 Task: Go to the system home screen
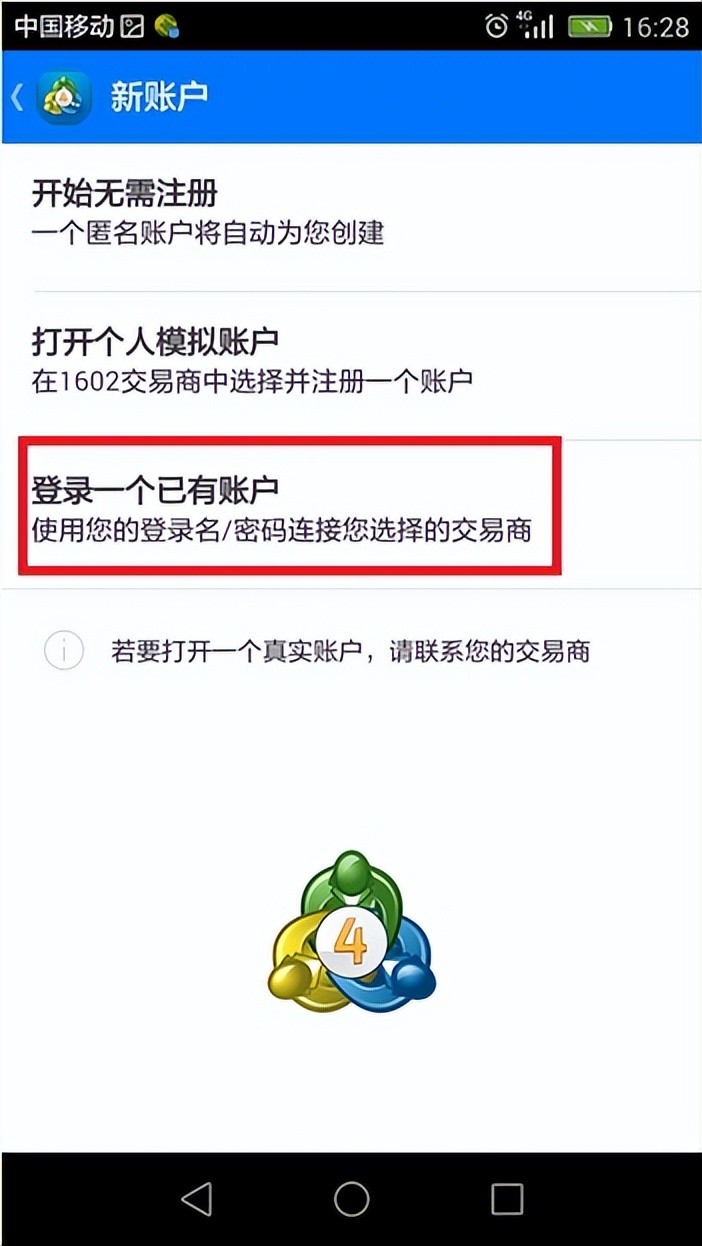coord(351,1198)
